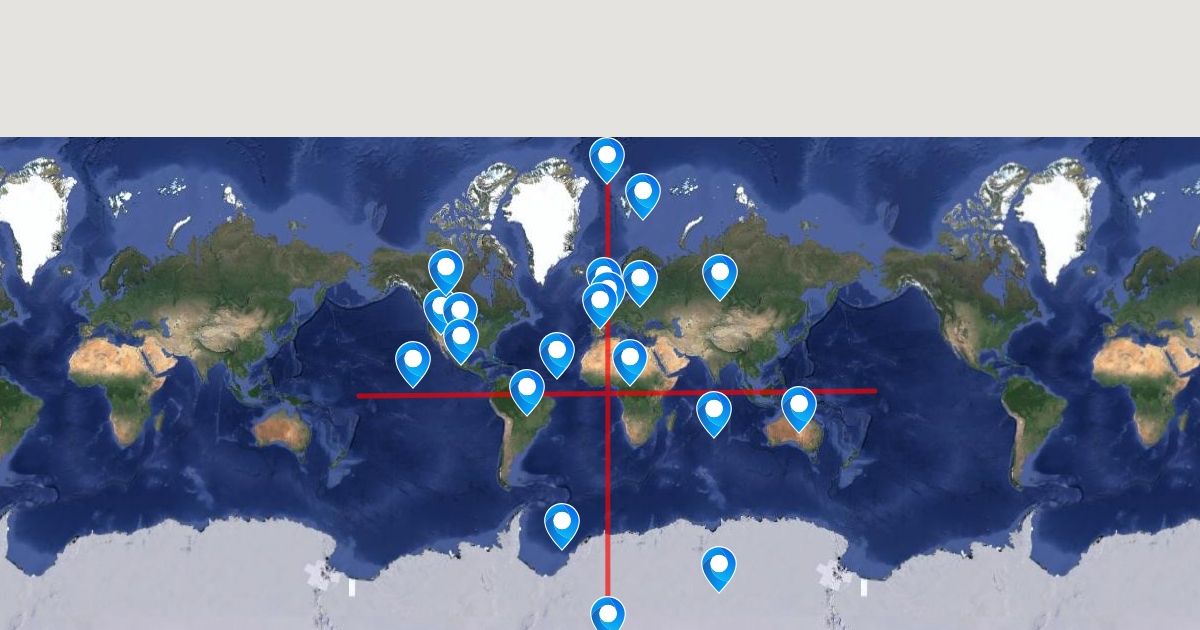
Task: Open the marker over Canada
Action: [446, 269]
